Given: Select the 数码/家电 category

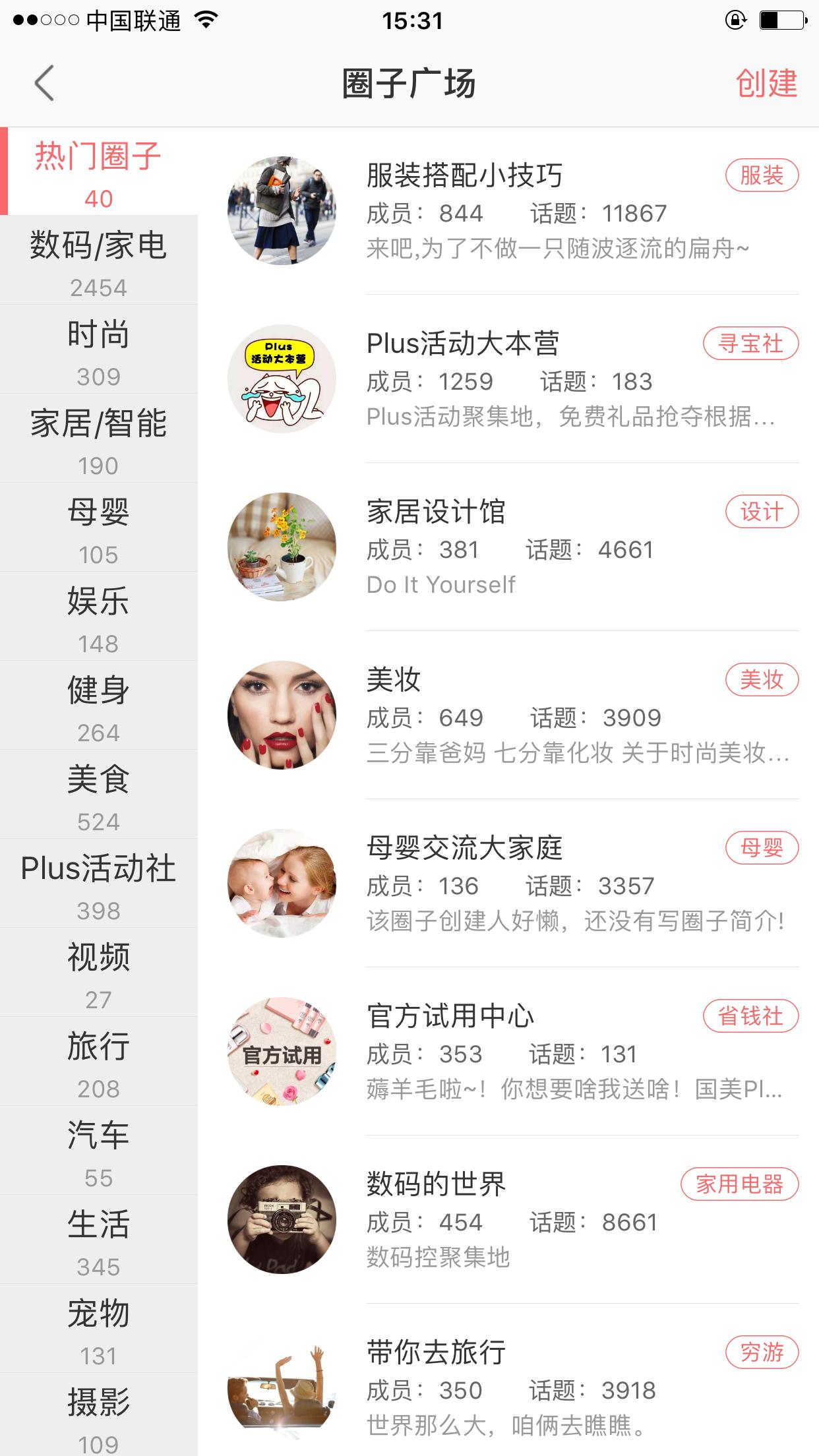Looking at the screenshot, I should [x=98, y=261].
